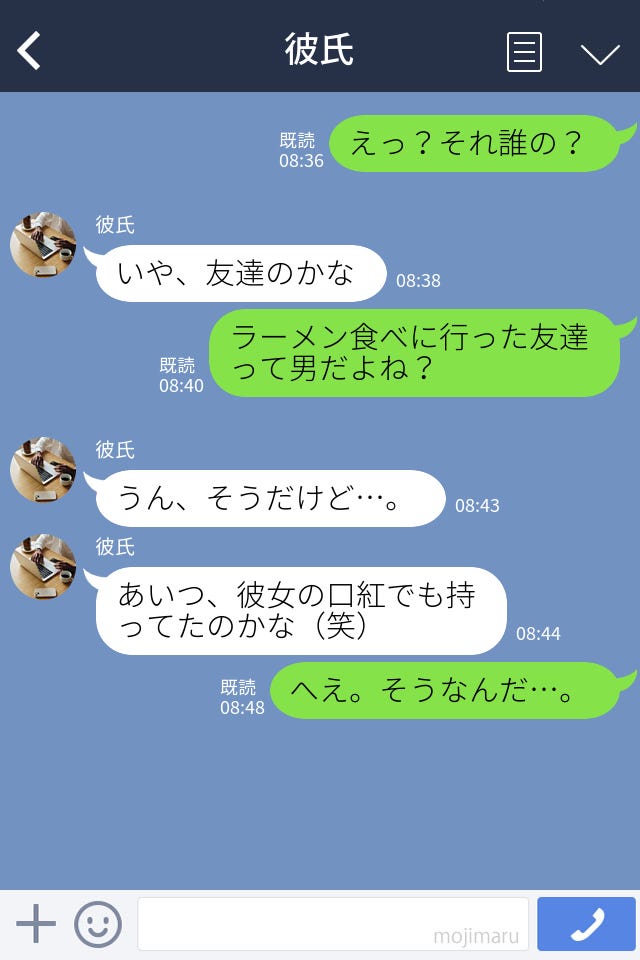Image resolution: width=640 pixels, height=960 pixels.
Task: Open the notes icon in the header
Action: pyautogui.click(x=524, y=52)
